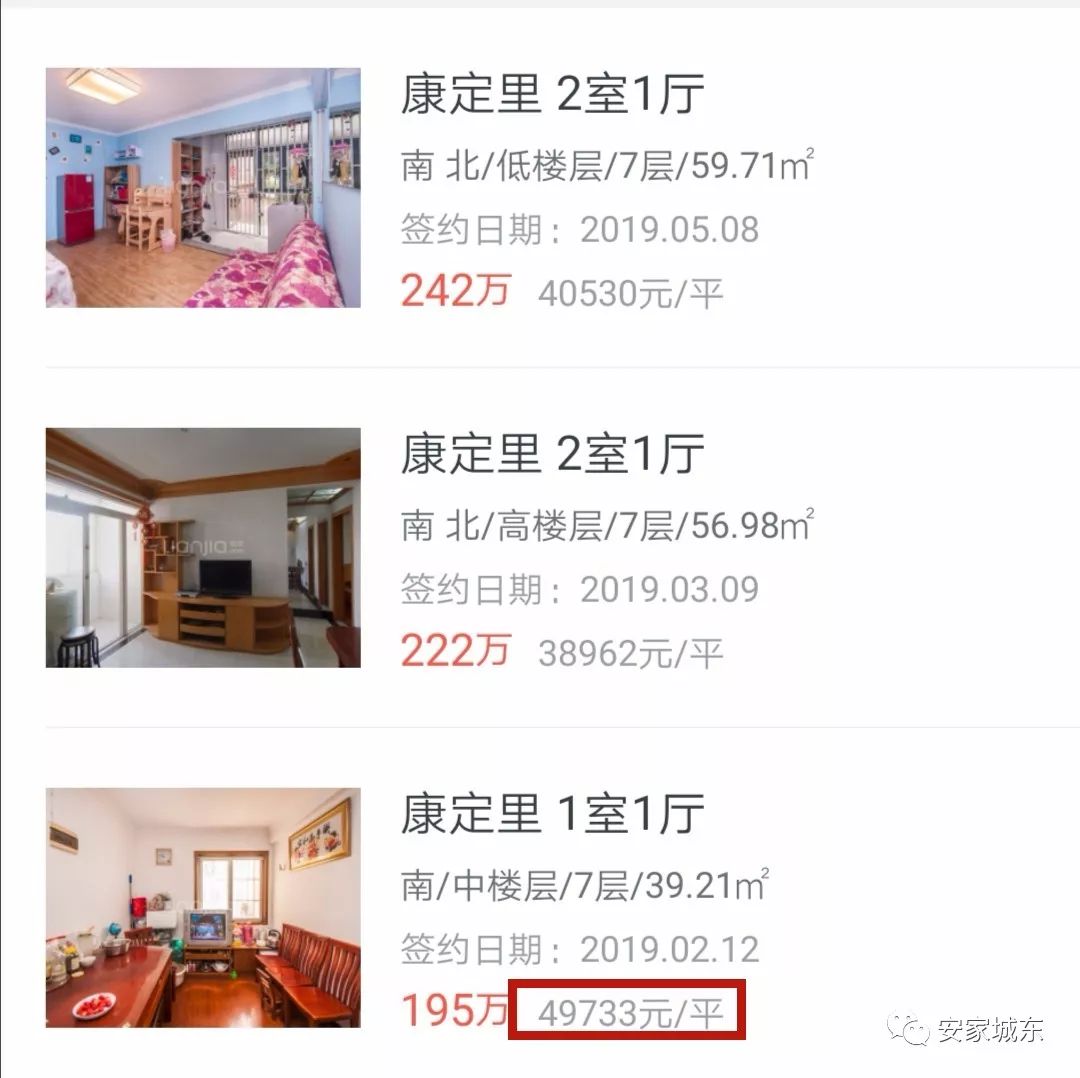Screen dimensions: 1080x1078
Task: Open the 康定里 2室1厅 59.71㎡ listing
Action: click(x=553, y=95)
